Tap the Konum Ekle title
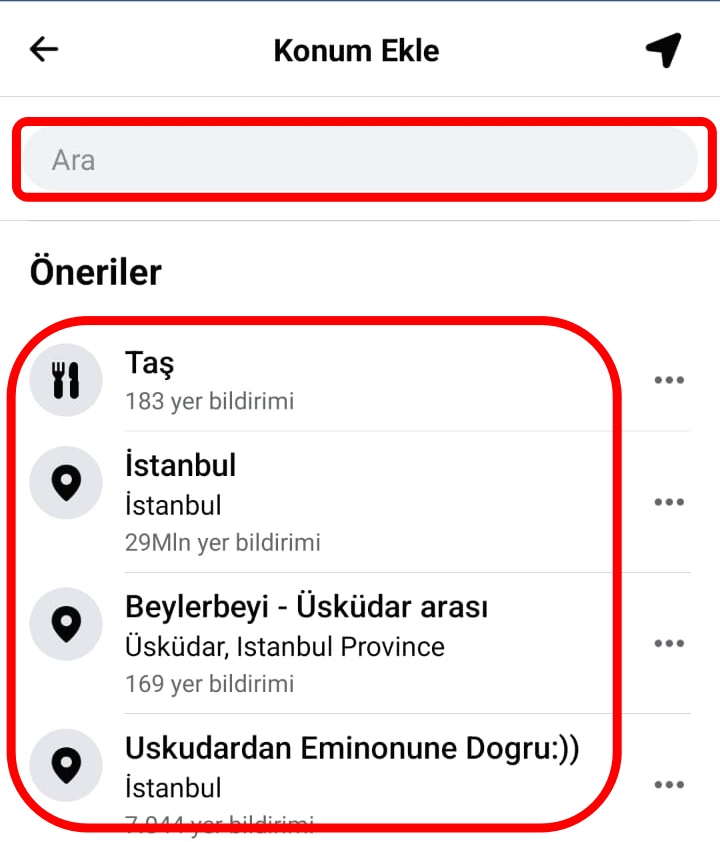720x842 pixels. 356,50
